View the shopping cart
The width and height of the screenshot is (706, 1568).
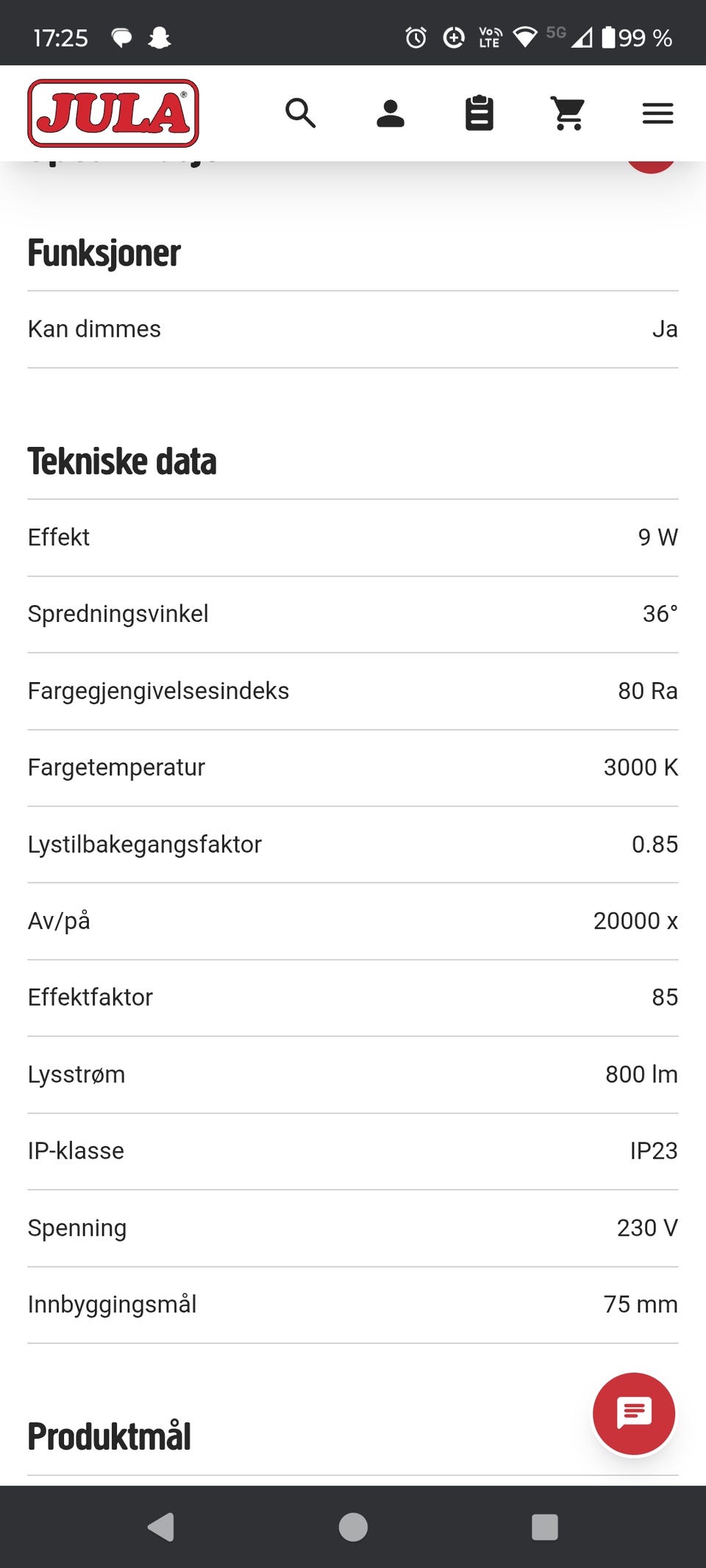(568, 113)
